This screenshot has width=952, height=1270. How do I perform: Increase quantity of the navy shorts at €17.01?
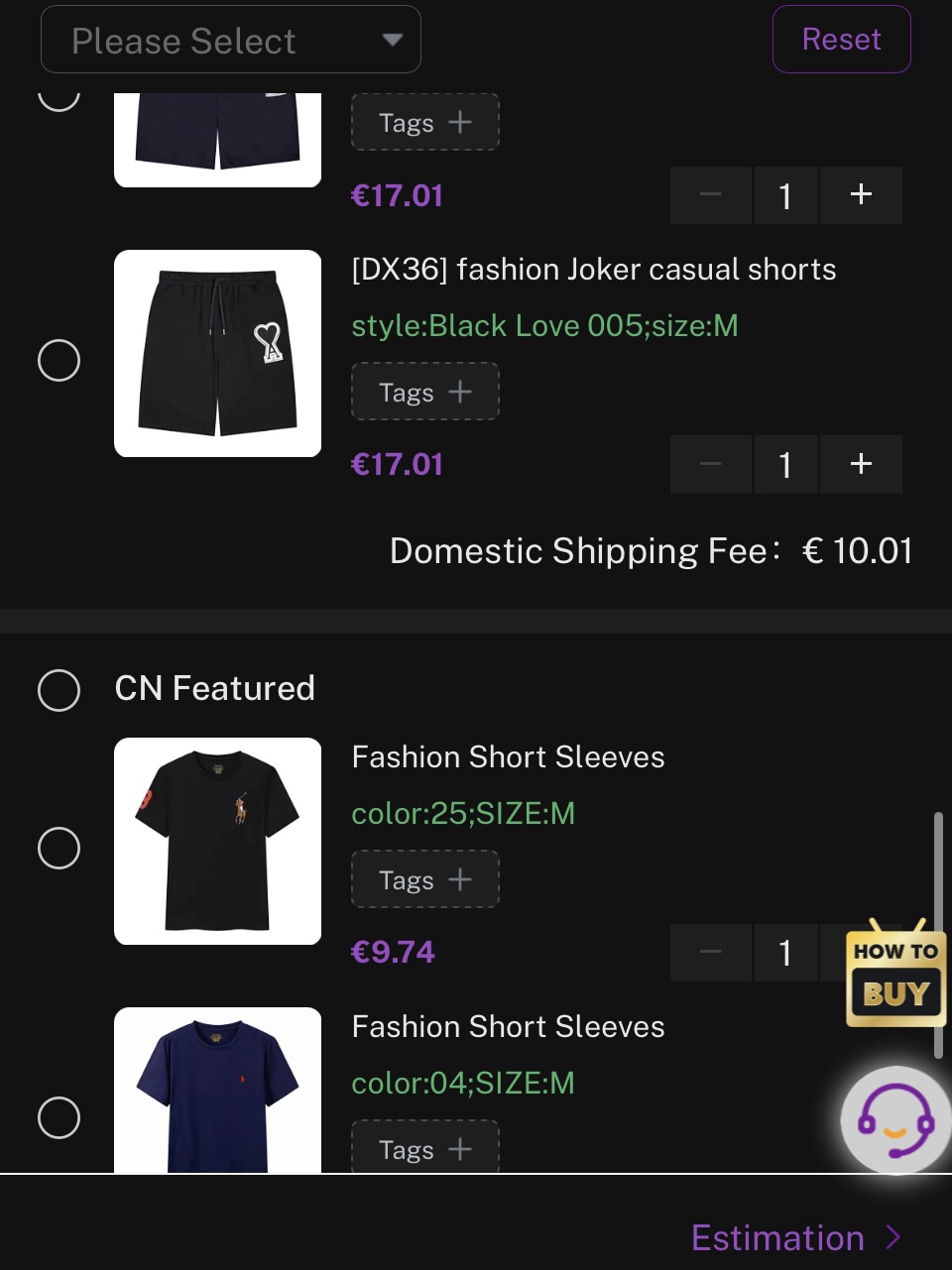coord(861,195)
